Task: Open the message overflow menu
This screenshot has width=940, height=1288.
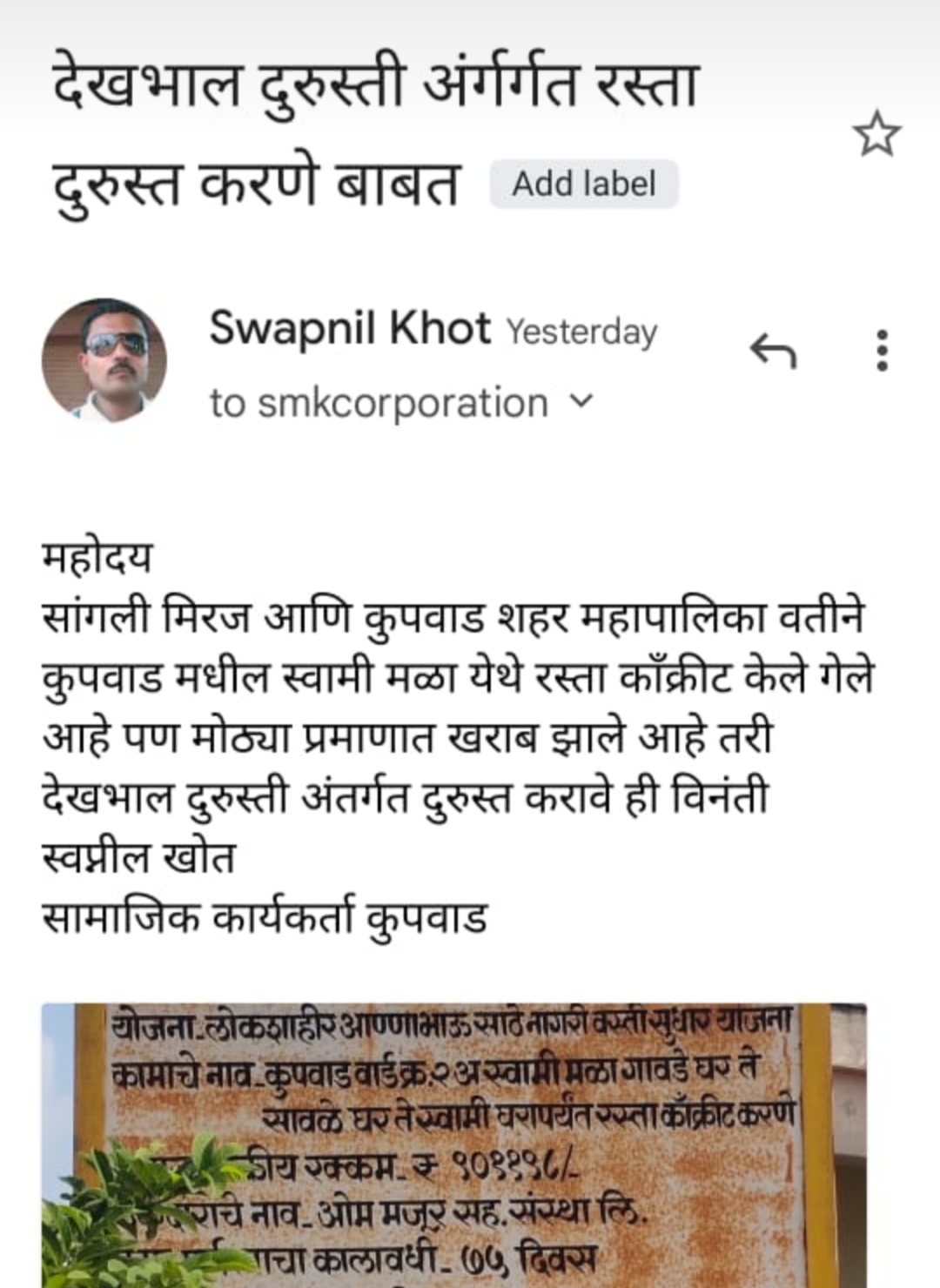Action: [882, 350]
